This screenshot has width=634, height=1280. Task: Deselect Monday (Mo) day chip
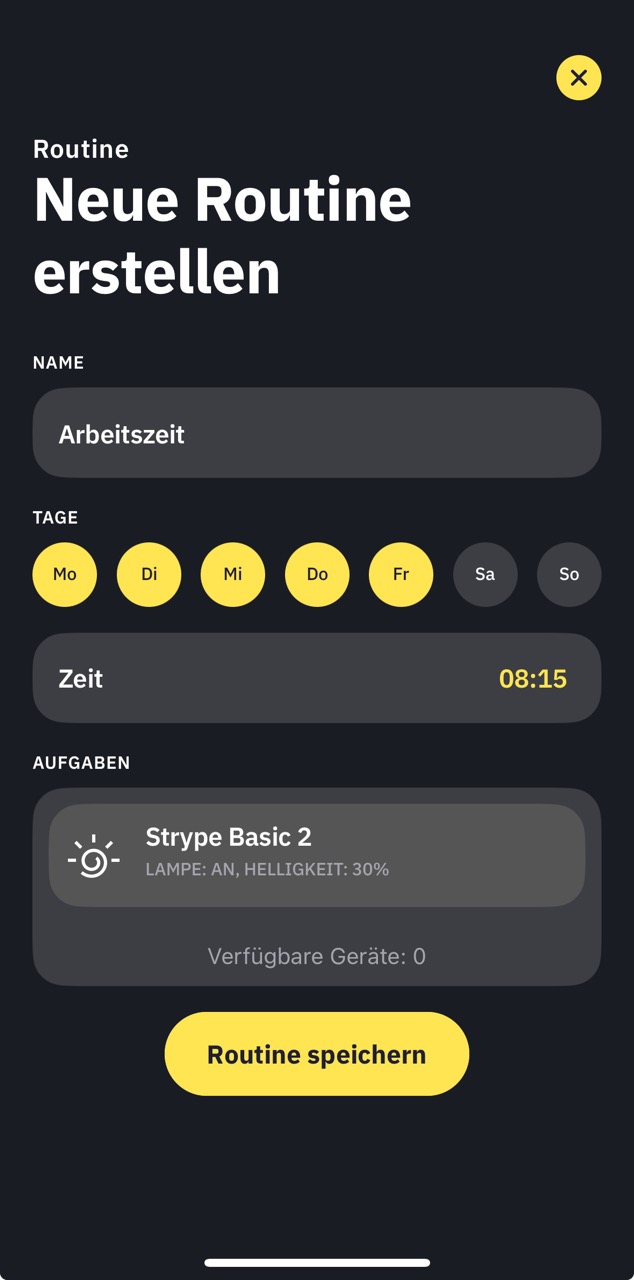65,575
